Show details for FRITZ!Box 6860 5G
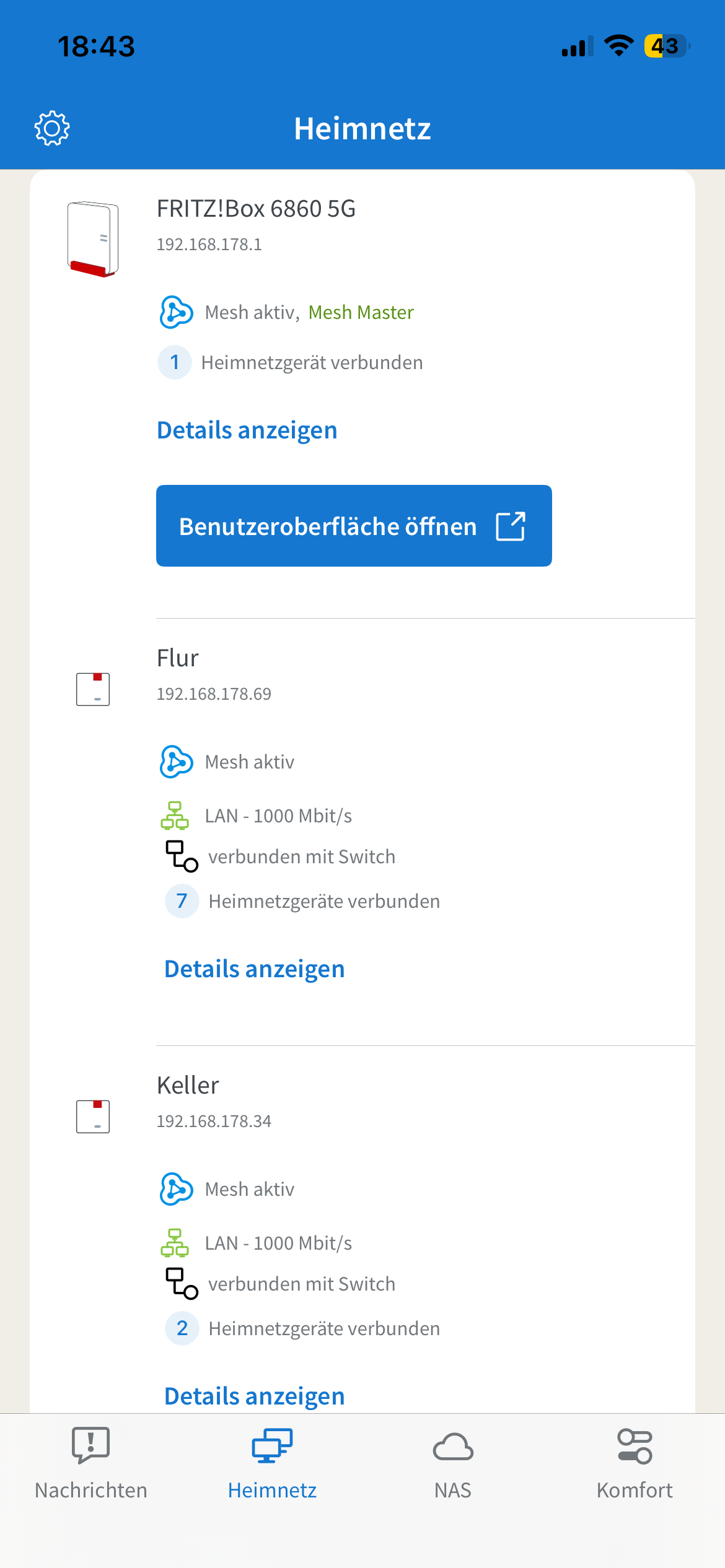Image resolution: width=725 pixels, height=1568 pixels. click(x=247, y=430)
